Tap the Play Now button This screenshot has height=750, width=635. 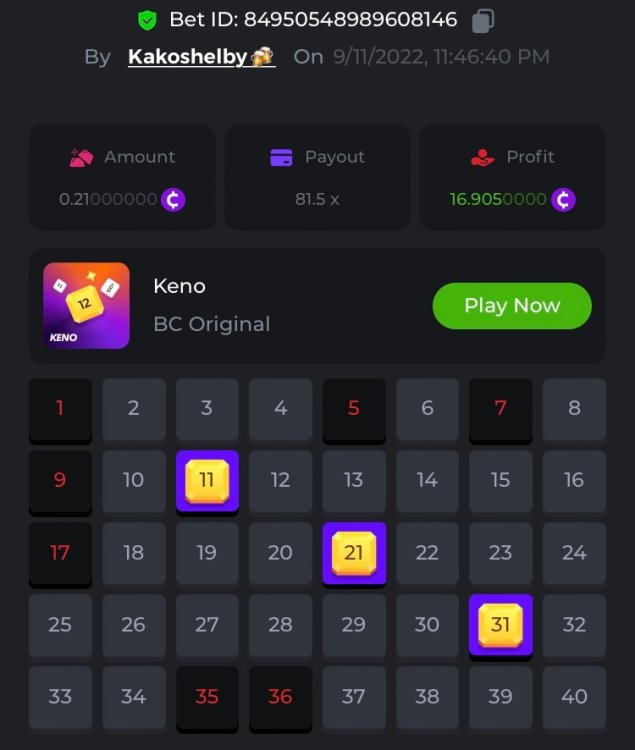coord(512,306)
